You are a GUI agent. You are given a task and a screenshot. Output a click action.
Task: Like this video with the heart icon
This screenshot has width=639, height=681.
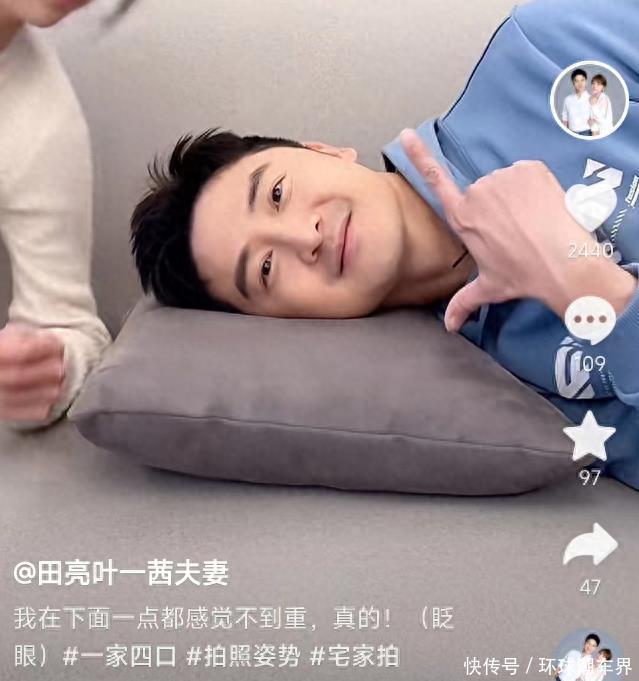(590, 206)
